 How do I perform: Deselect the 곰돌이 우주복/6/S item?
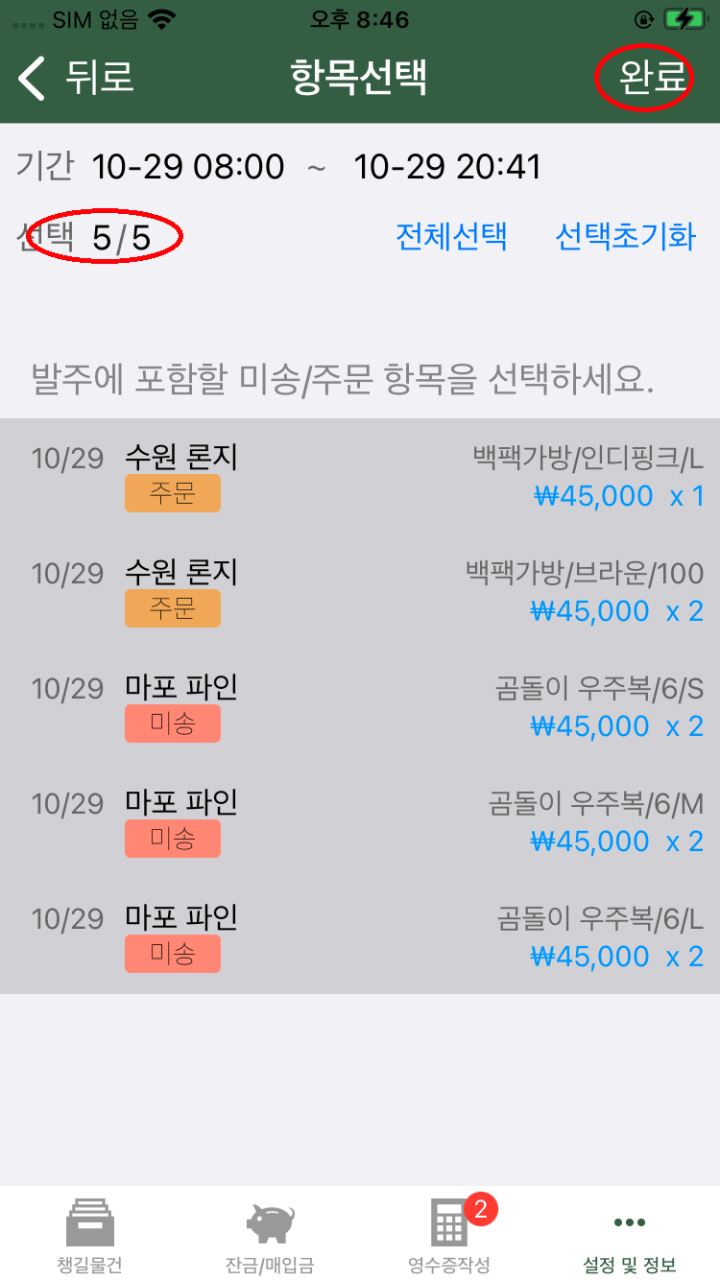click(360, 706)
